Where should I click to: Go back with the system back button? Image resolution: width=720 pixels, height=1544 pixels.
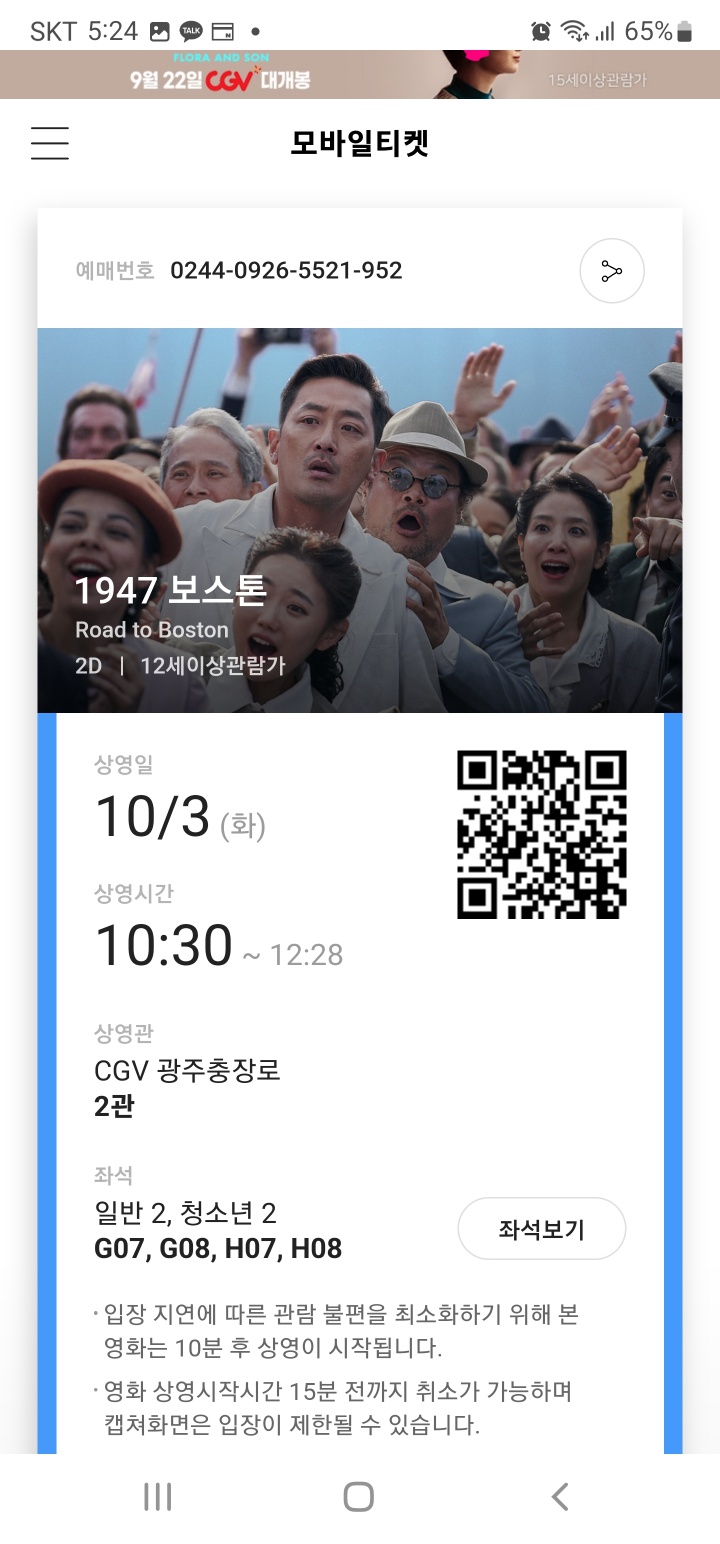560,1497
